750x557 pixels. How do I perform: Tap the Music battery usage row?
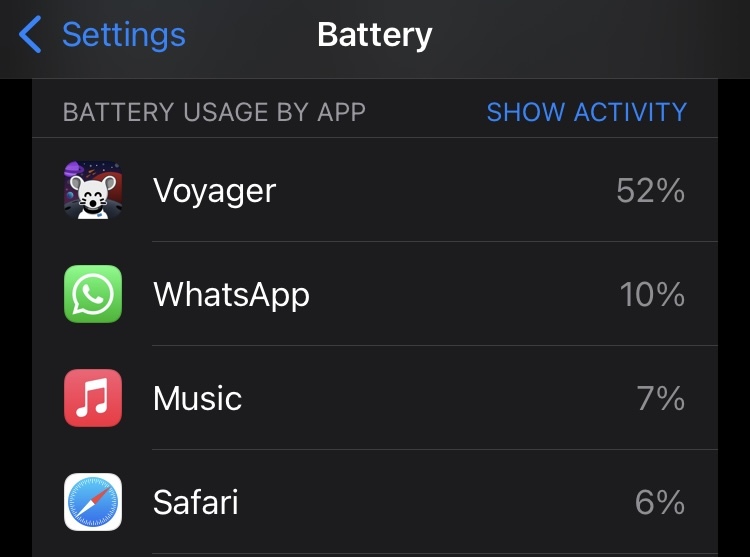coord(374,398)
